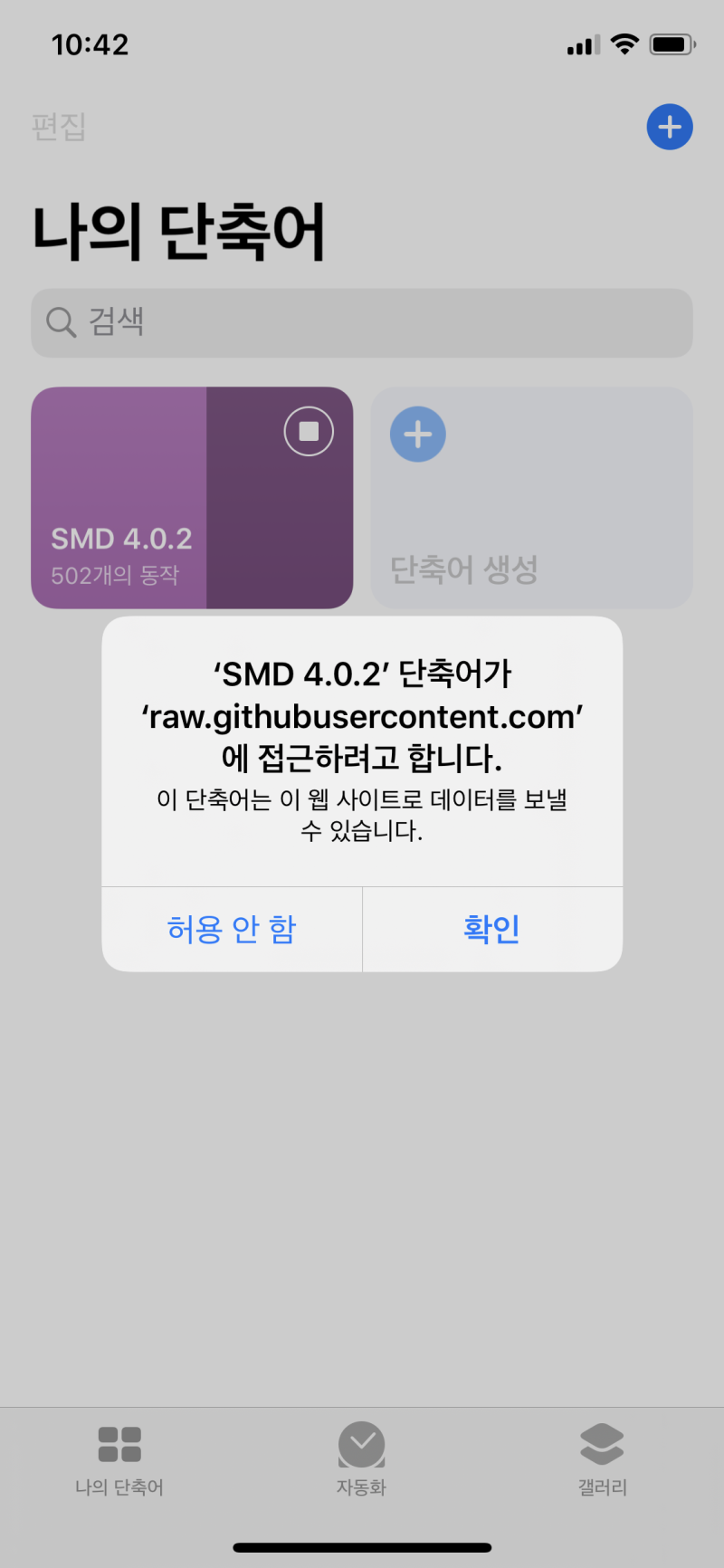Deny access with 허용 안 함
Viewport: 724px width, 1568px height.
pyautogui.click(x=232, y=929)
